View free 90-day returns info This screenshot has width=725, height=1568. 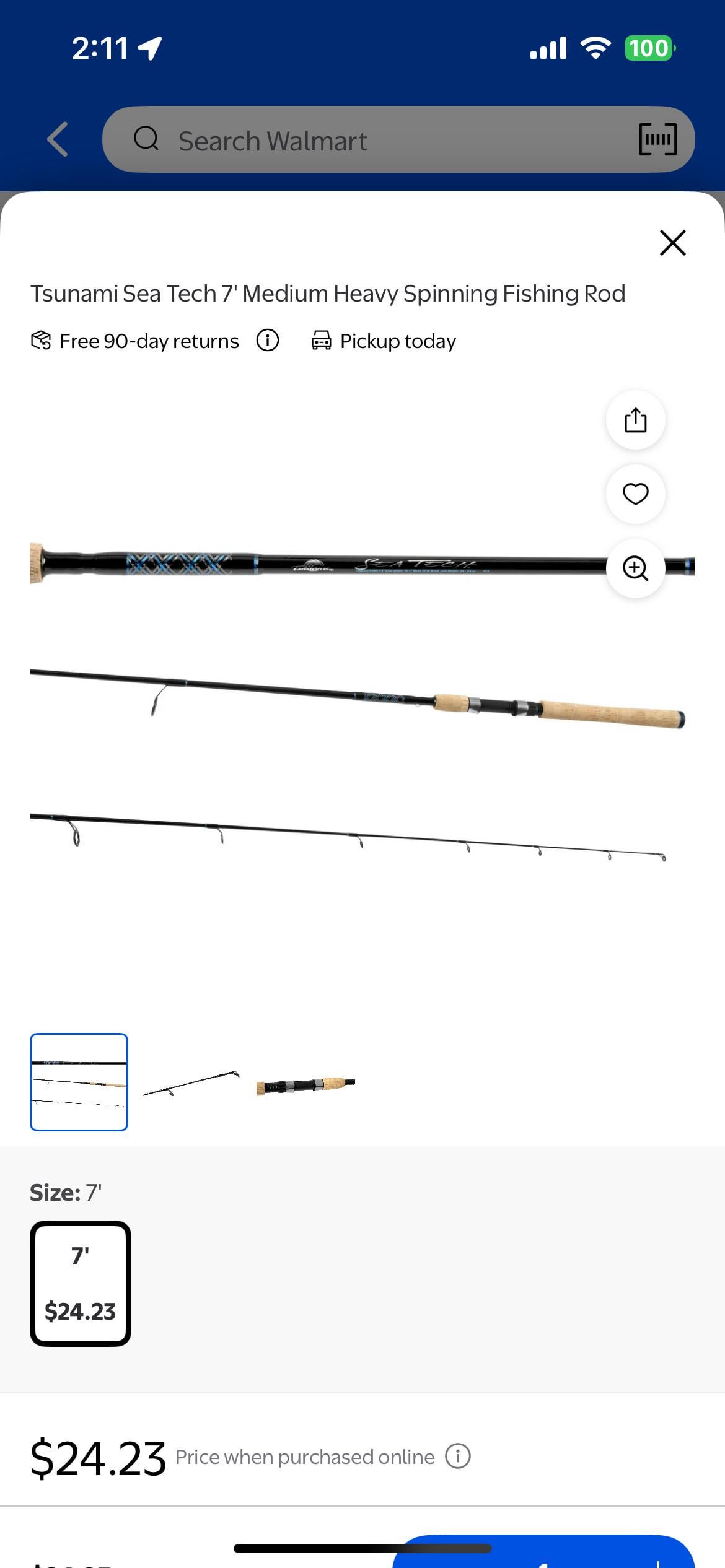point(268,341)
